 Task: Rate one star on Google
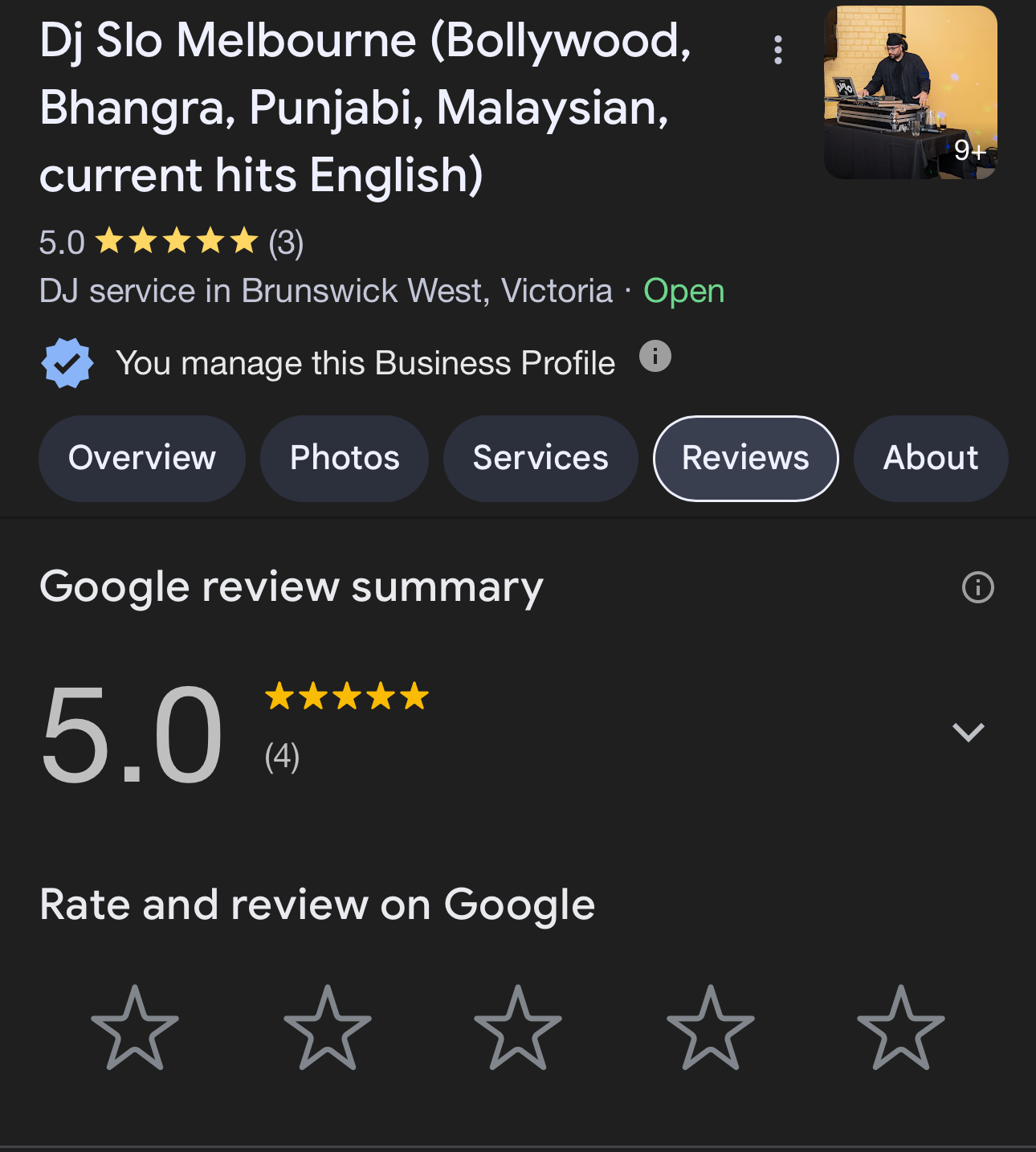click(135, 1028)
